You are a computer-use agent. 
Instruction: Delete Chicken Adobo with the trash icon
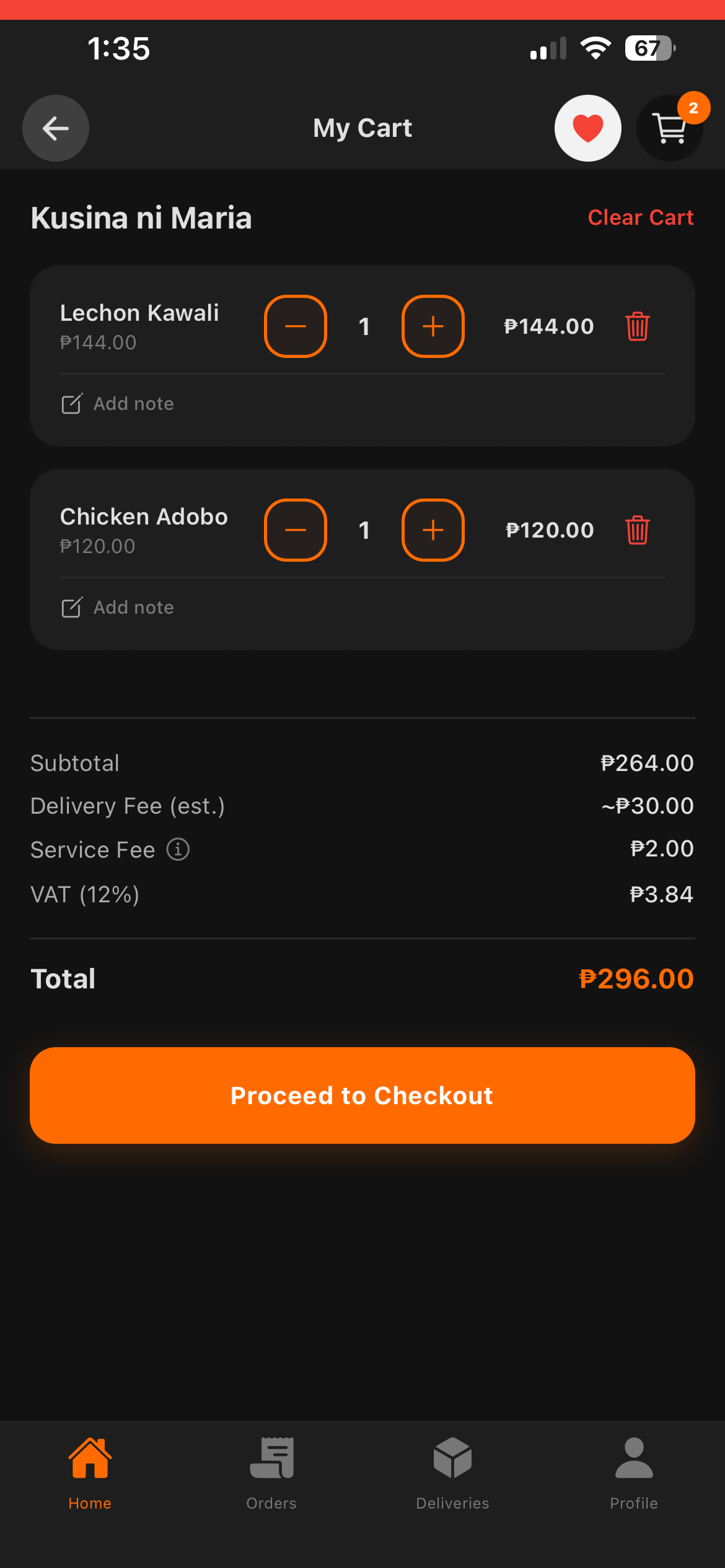(x=637, y=530)
